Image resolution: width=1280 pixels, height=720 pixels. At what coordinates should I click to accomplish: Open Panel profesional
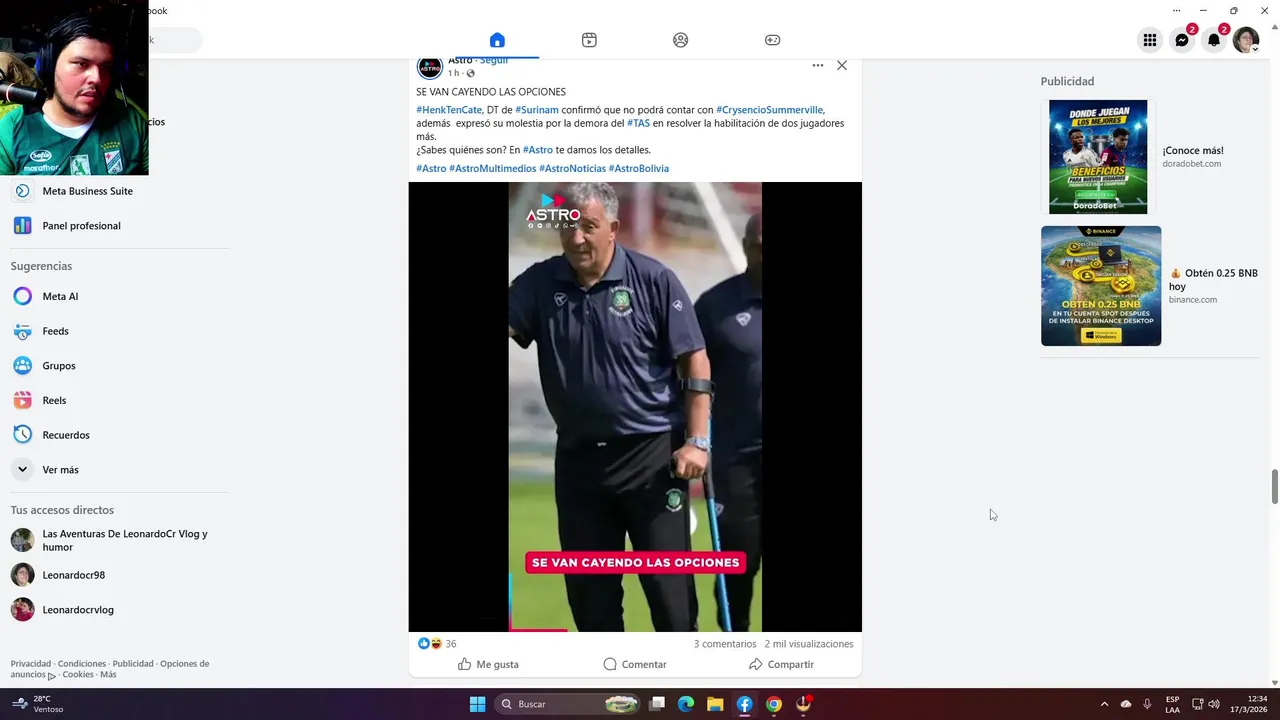click(81, 226)
